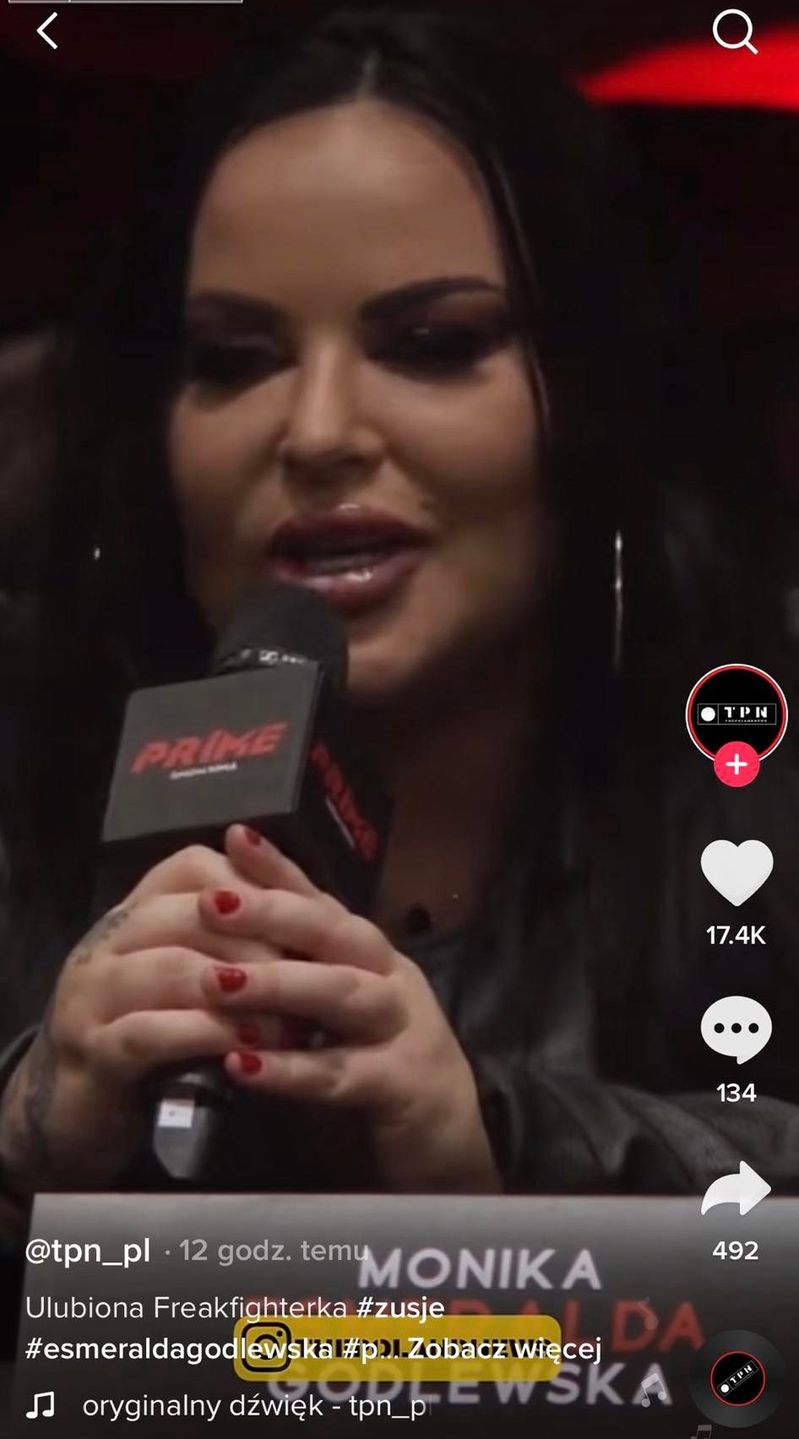Like this video with the heart
The height and width of the screenshot is (1439, 799).
point(736,872)
